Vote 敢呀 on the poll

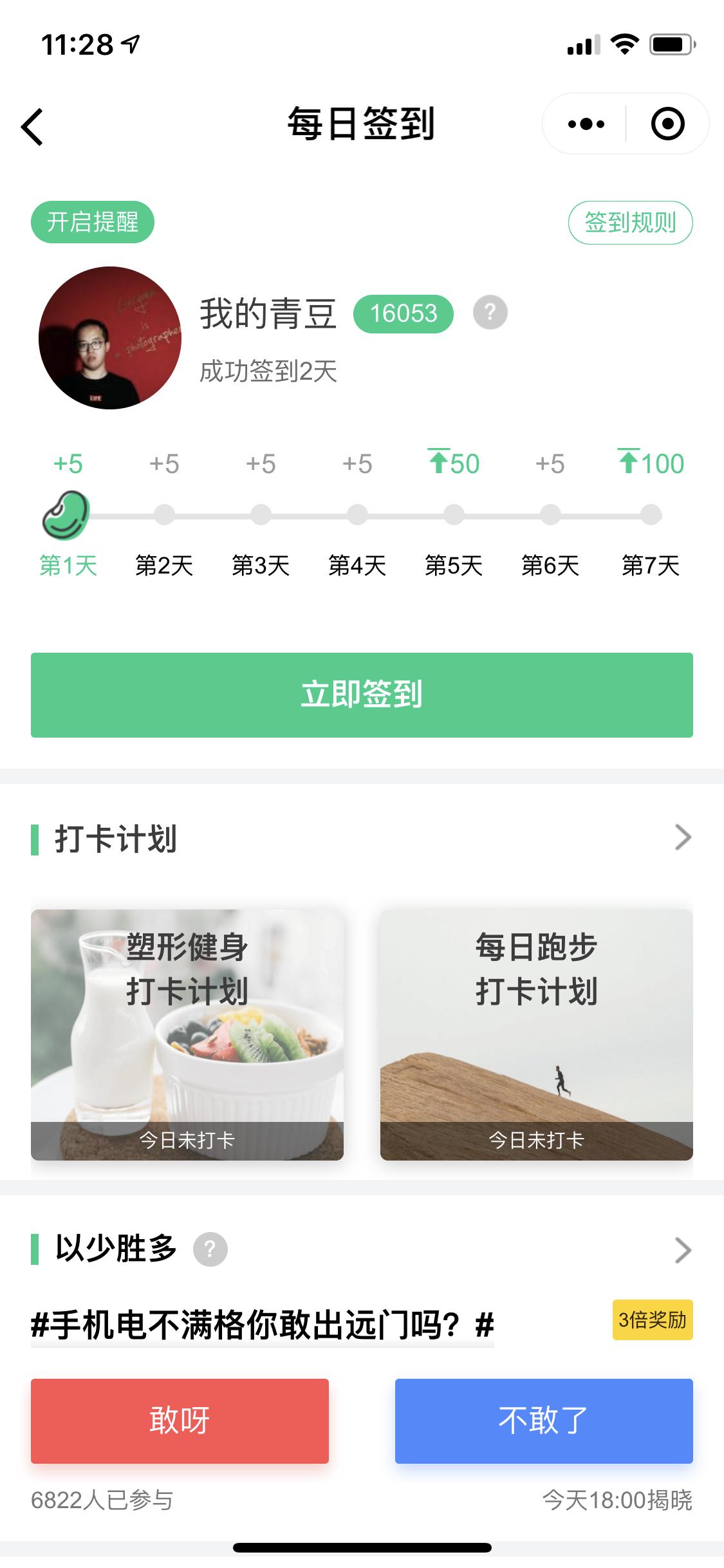(x=180, y=1421)
